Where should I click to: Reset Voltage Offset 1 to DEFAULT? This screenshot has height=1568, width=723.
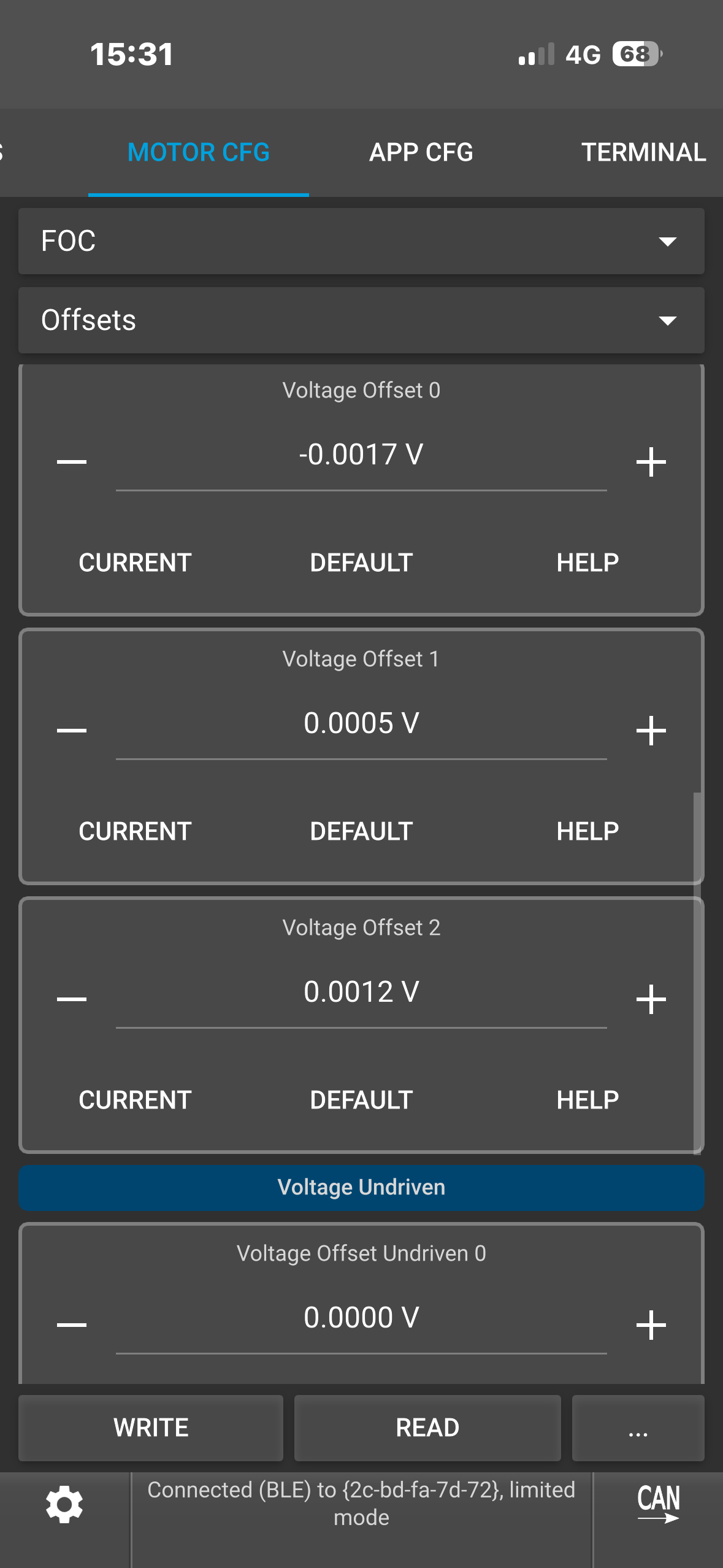point(361,831)
